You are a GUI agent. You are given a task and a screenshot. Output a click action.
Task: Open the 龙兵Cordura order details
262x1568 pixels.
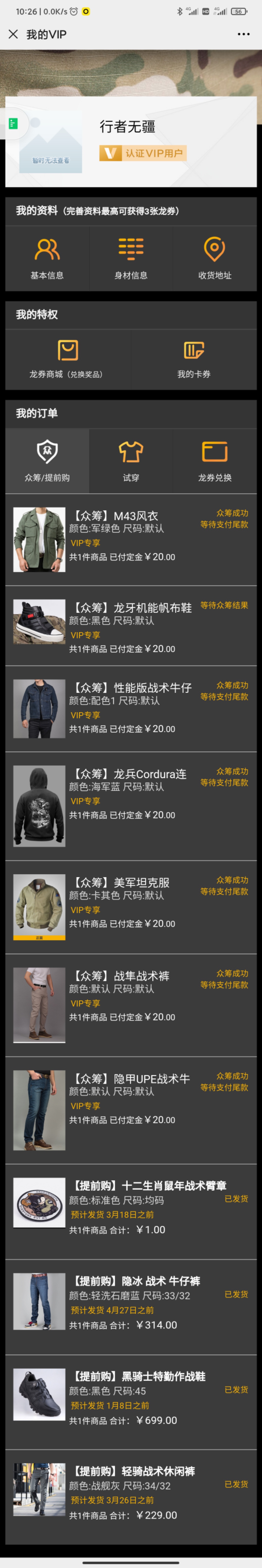click(131, 805)
